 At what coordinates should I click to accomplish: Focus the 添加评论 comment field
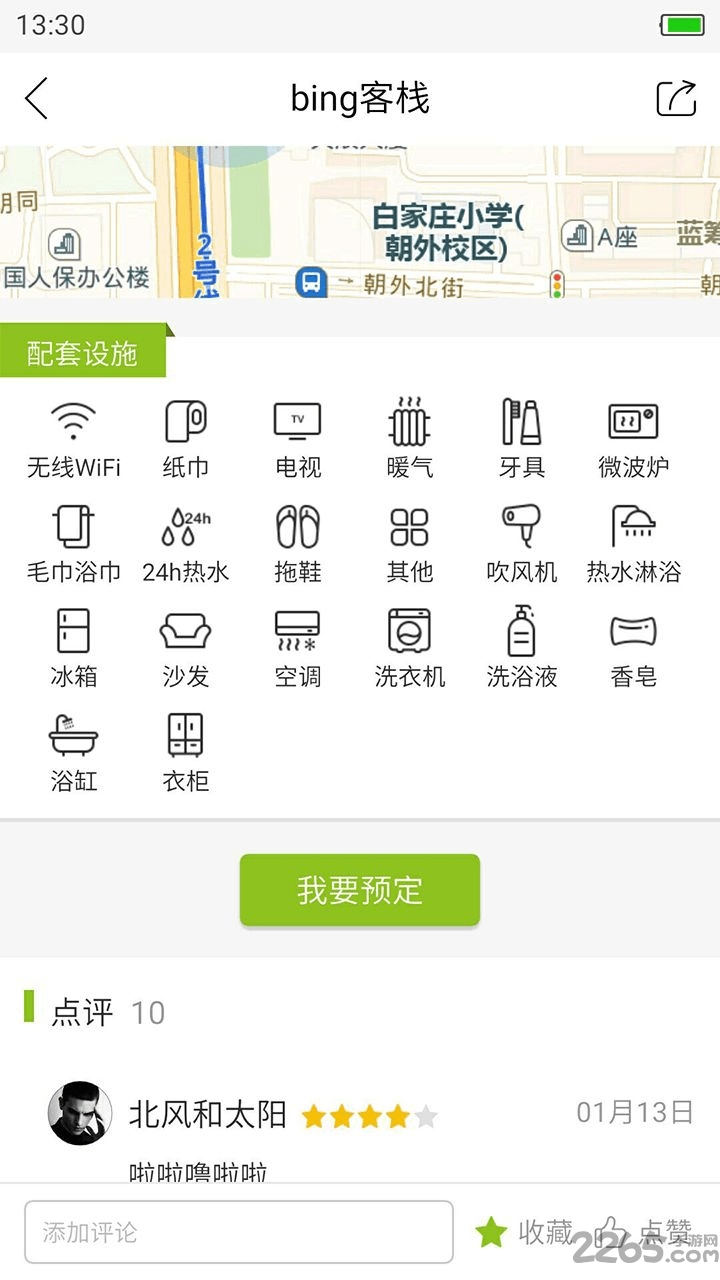238,1232
